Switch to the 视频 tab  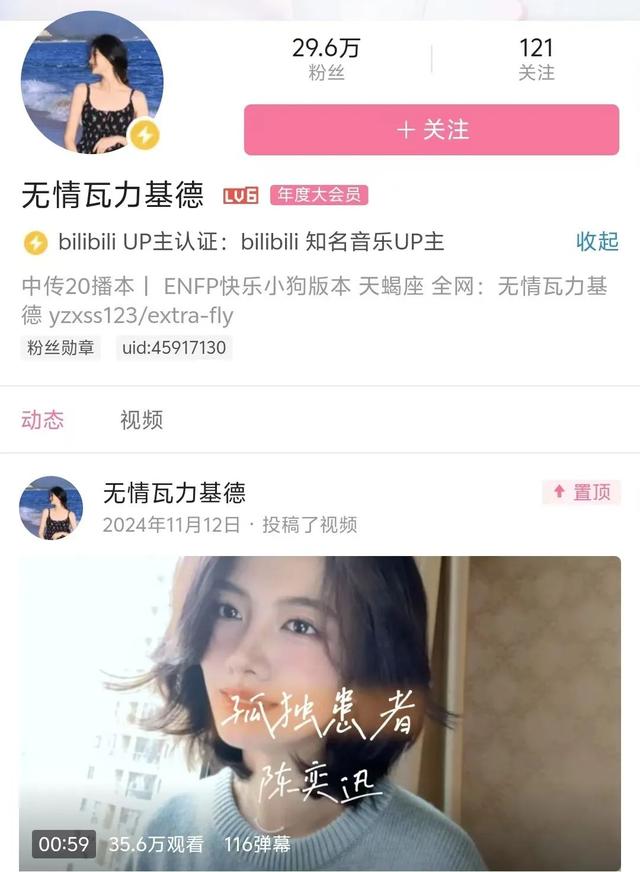141,420
